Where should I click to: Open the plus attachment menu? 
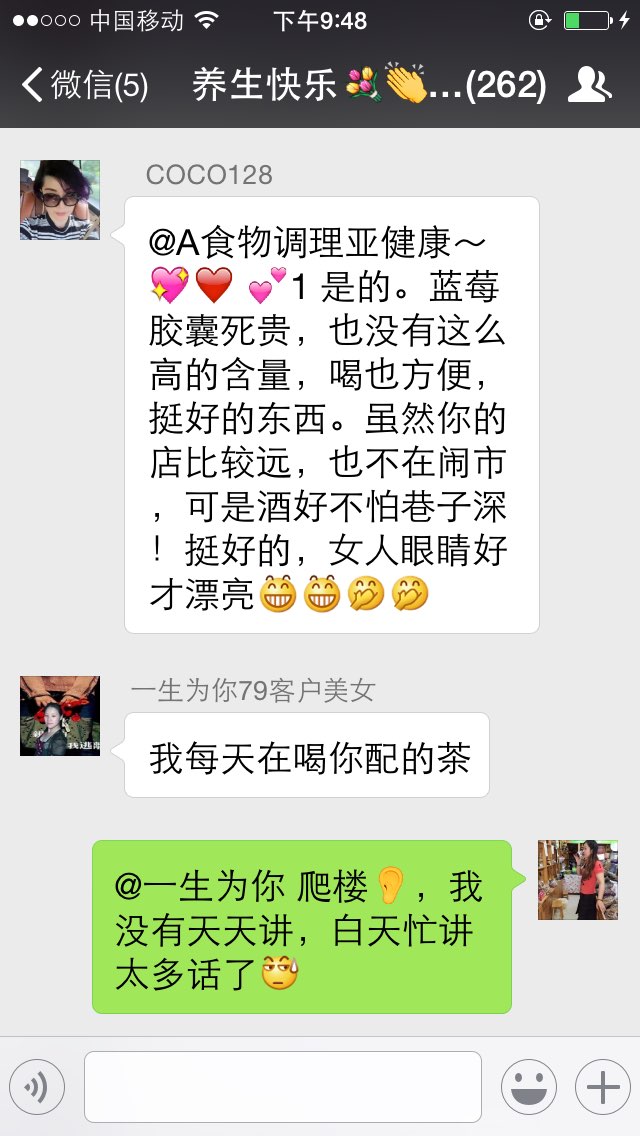[x=603, y=1087]
